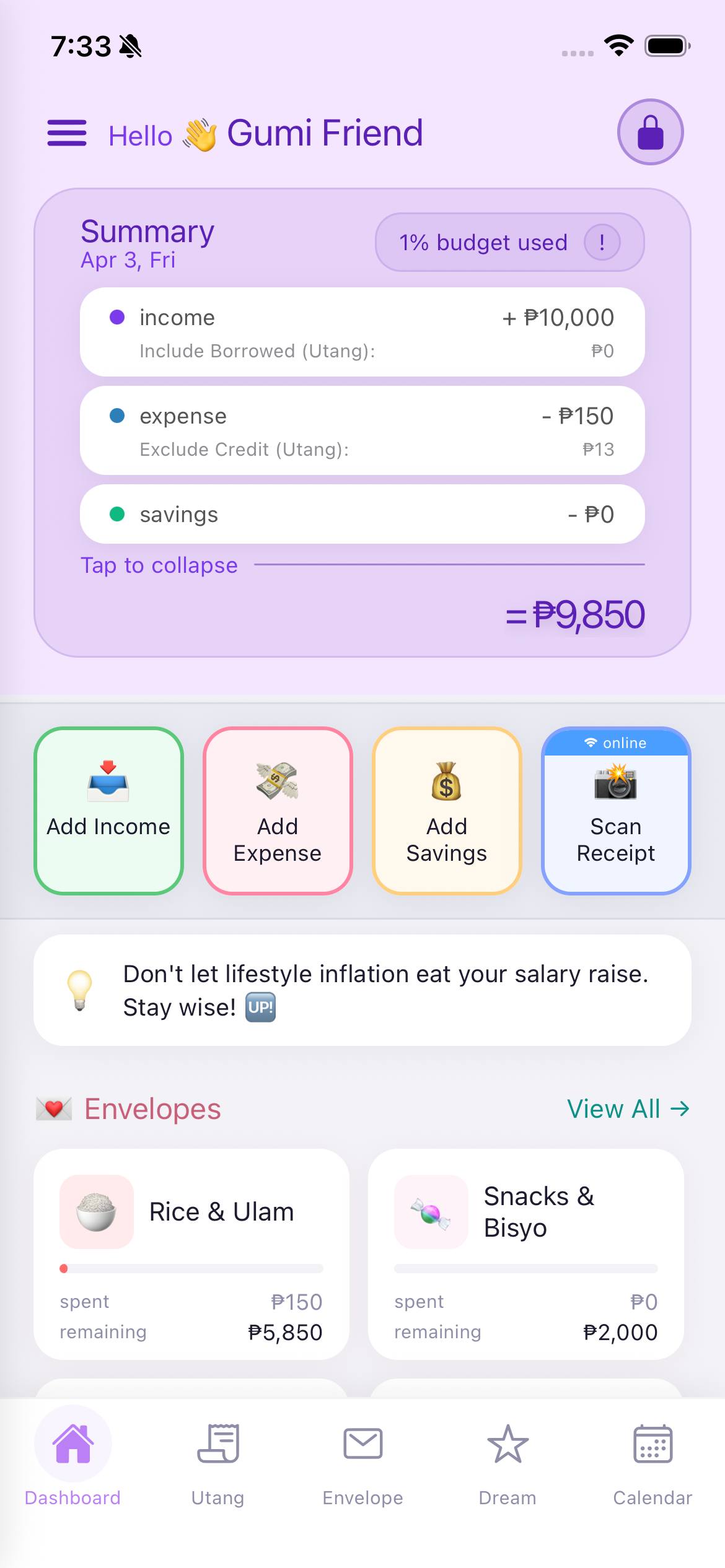
Task: Toggle the income summary row
Action: pos(362,333)
